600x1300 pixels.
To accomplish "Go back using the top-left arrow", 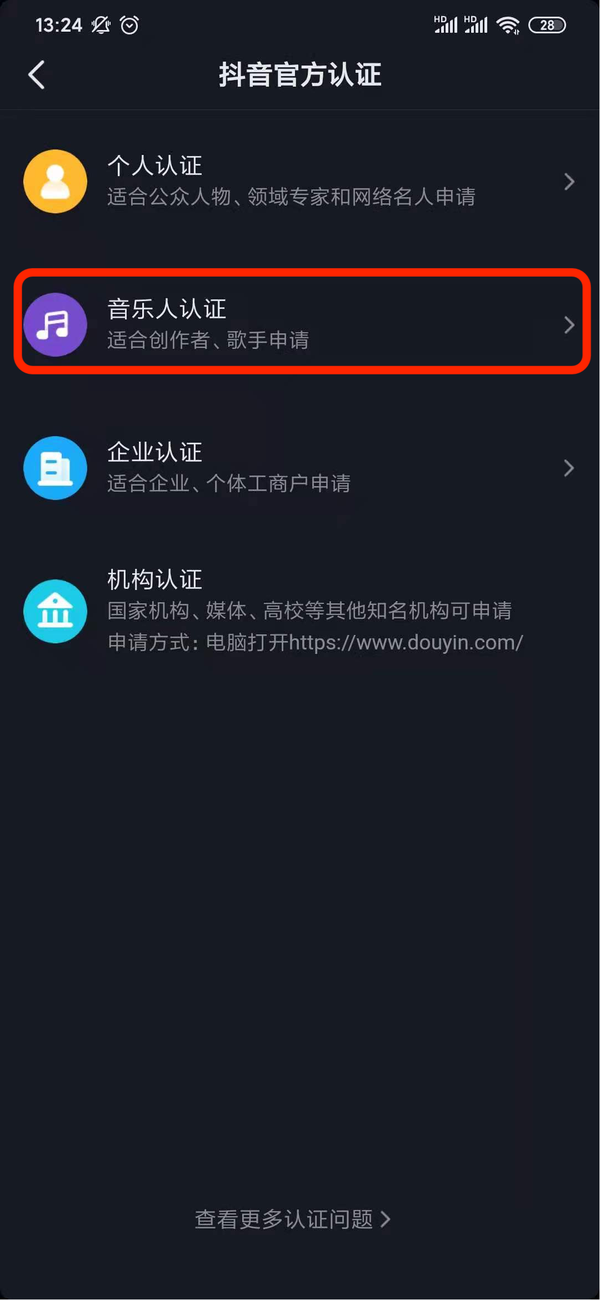I will pos(37,75).
